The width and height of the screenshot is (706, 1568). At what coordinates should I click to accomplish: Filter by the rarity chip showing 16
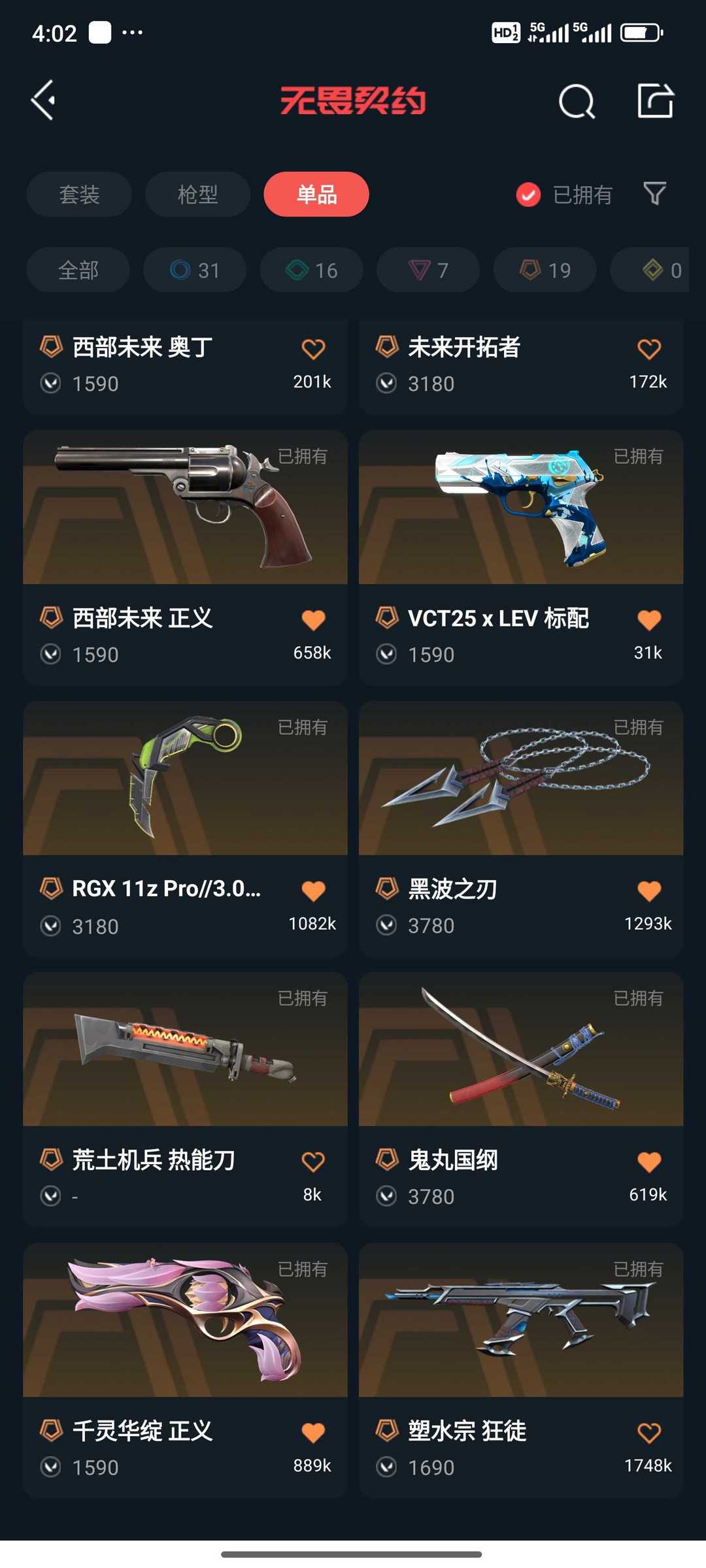311,270
